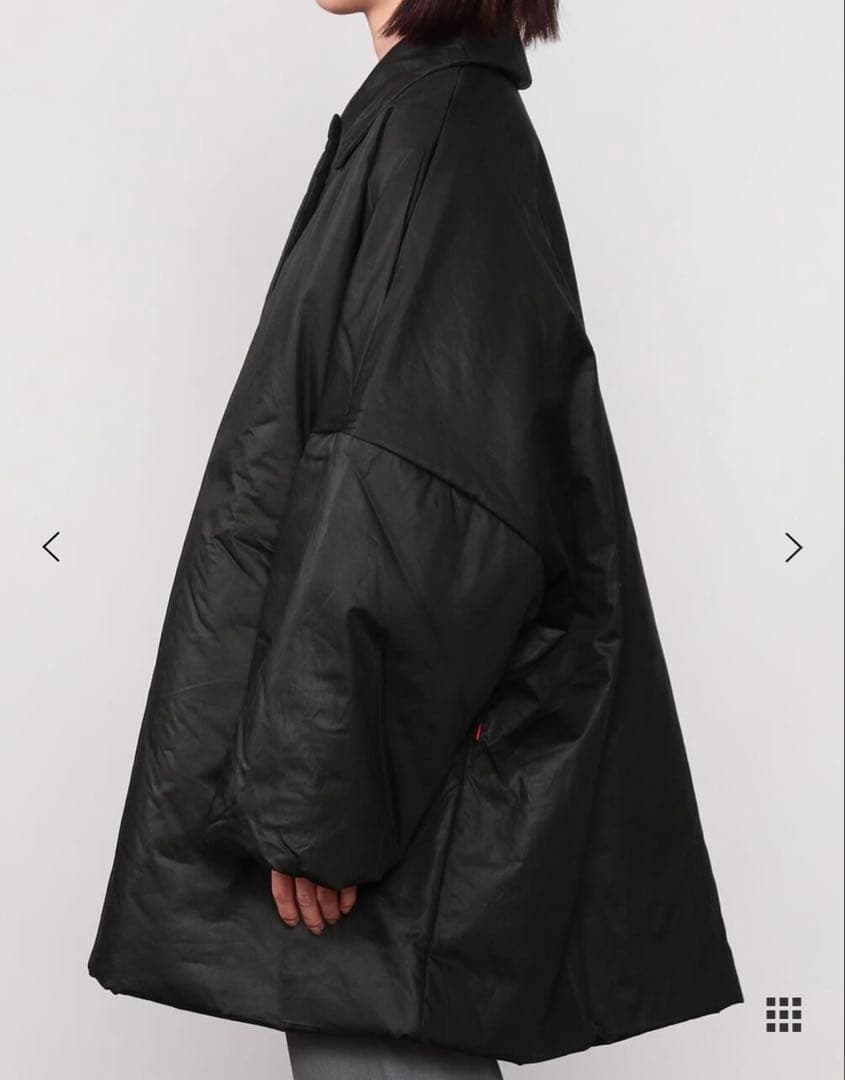Screen dimensions: 845x1080
Task: Show the next product photo
Action: pyautogui.click(x=793, y=547)
